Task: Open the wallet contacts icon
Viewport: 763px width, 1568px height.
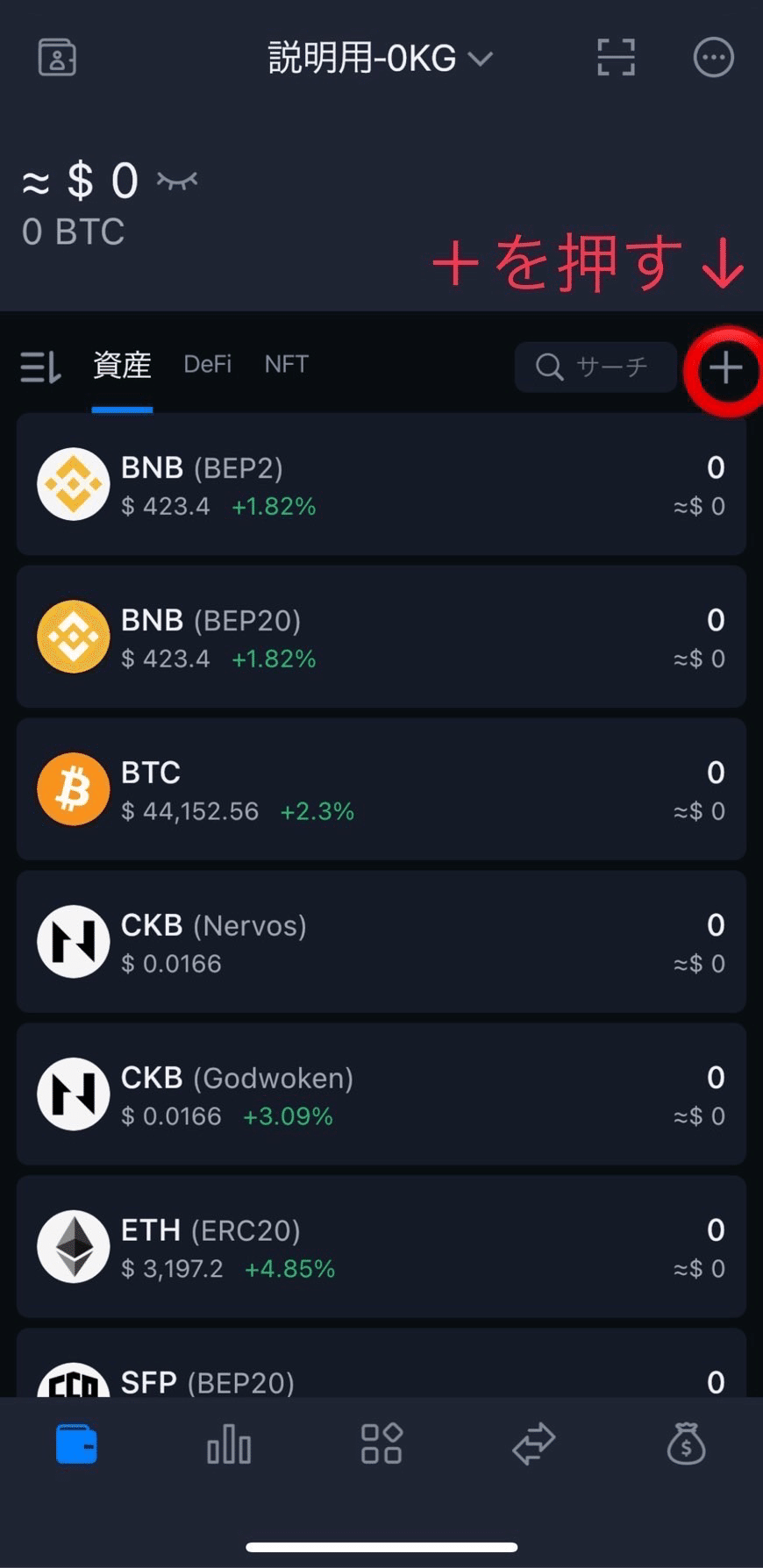Action: click(x=57, y=58)
